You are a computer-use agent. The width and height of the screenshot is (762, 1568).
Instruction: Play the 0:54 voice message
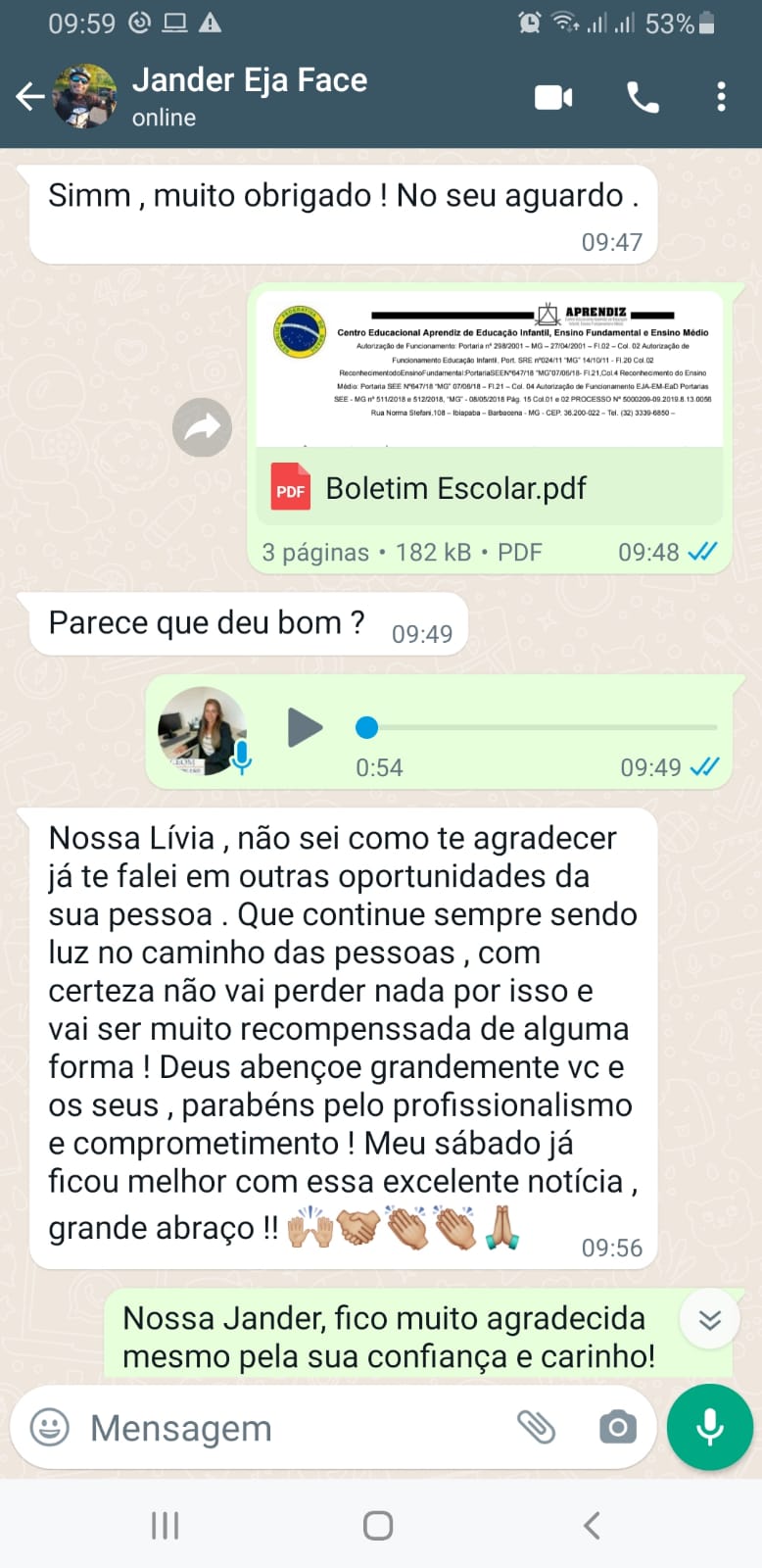[305, 727]
